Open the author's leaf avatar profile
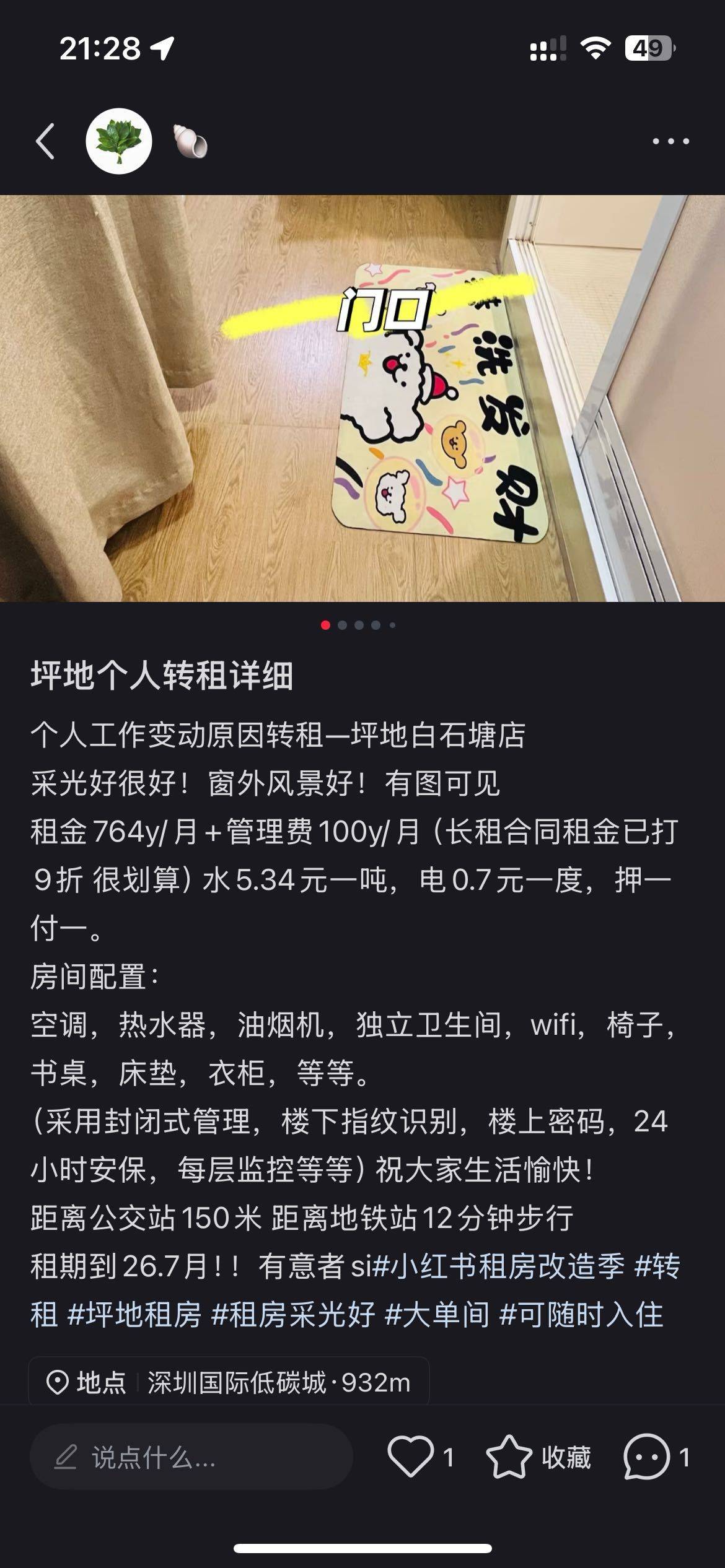This screenshot has width=725, height=1568. [118, 141]
